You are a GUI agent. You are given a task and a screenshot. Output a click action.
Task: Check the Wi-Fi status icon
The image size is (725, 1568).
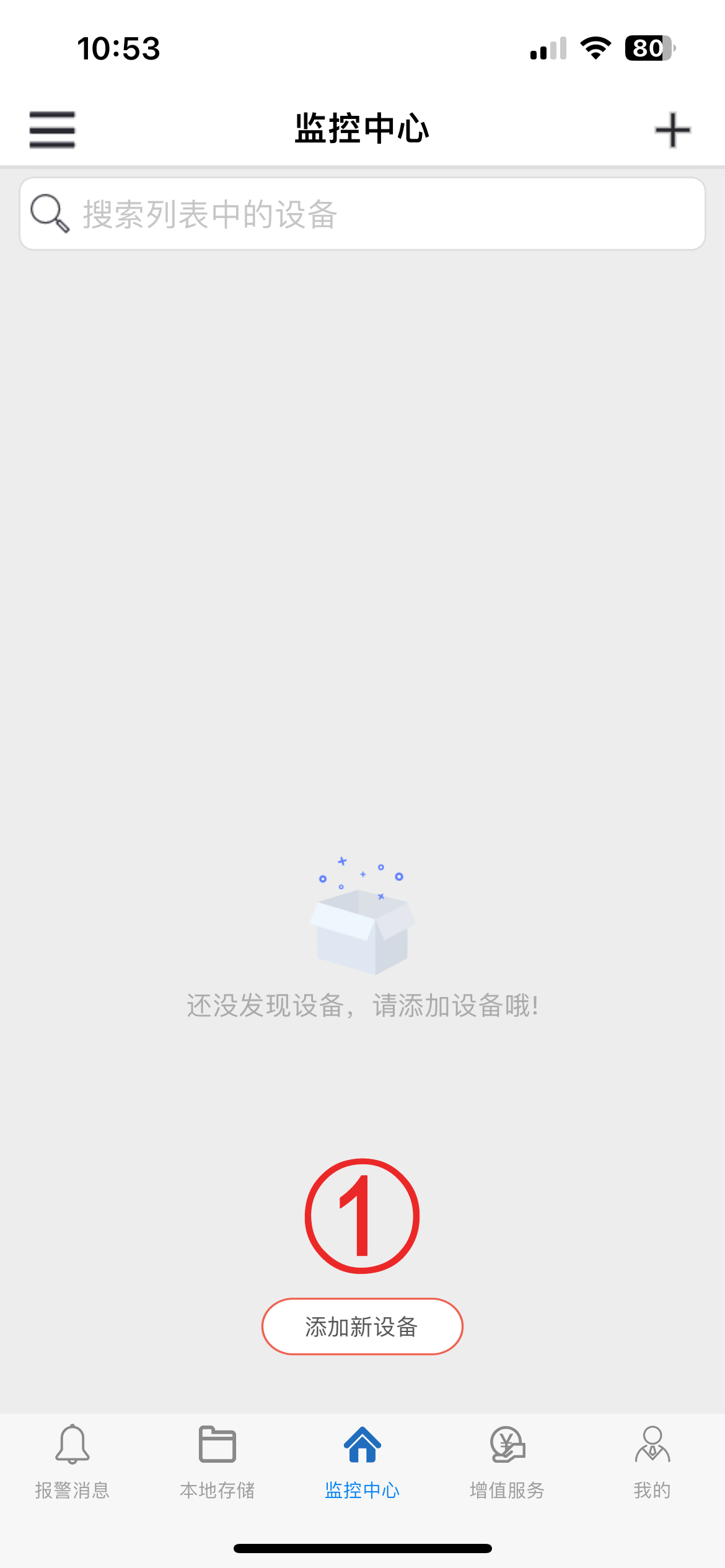594,48
